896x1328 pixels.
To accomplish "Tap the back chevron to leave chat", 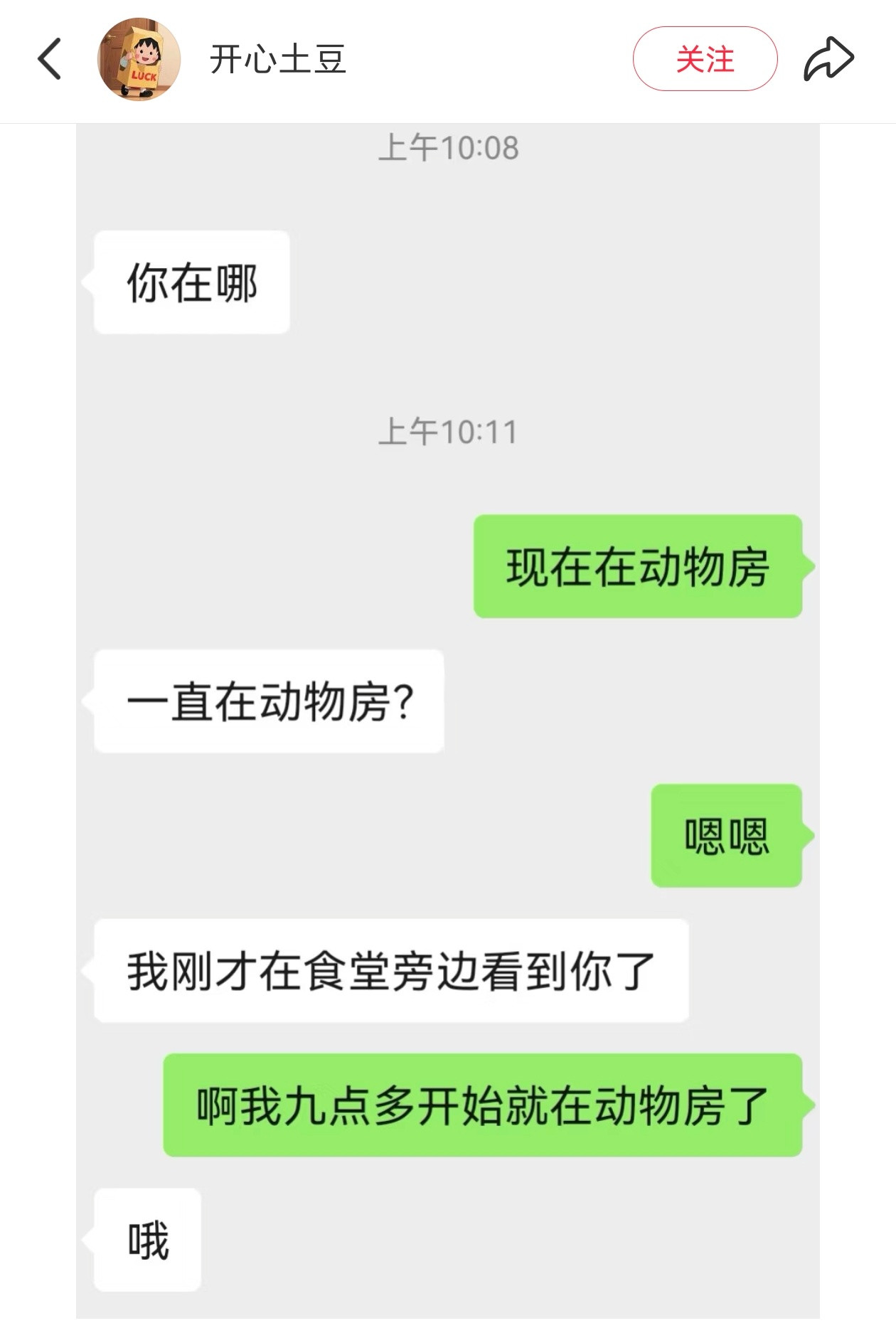I will pyautogui.click(x=47, y=57).
